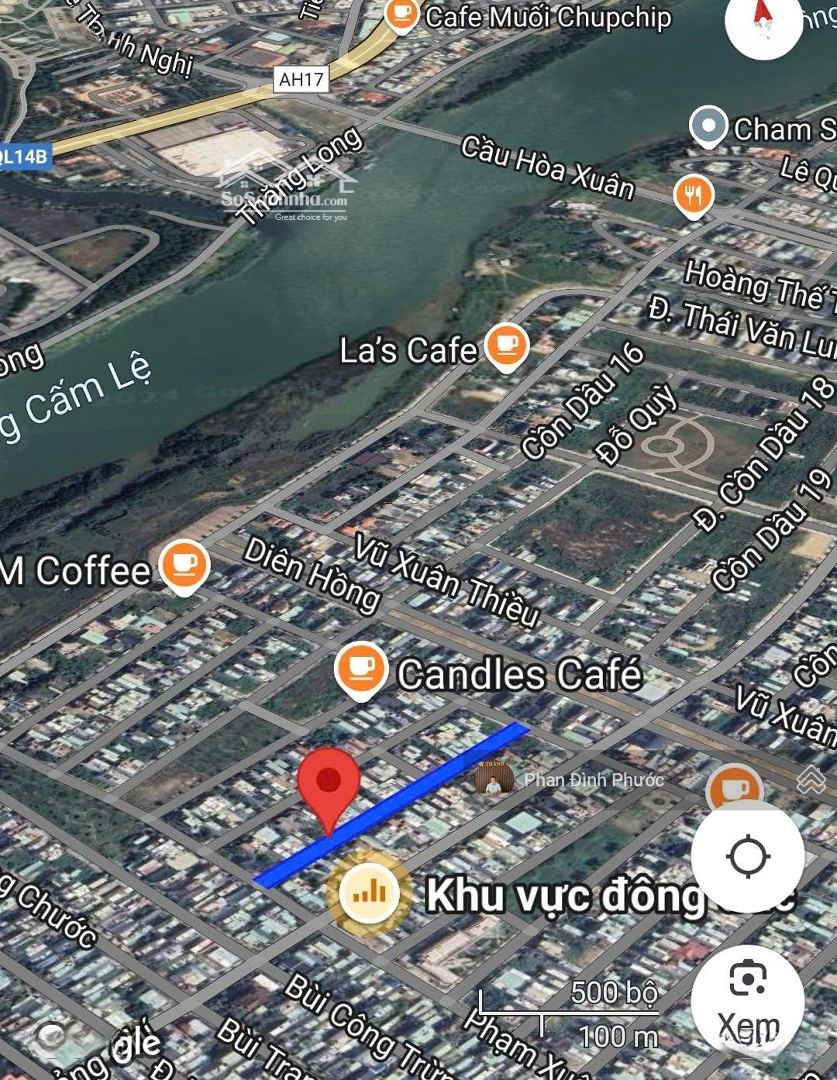
Task: Open the La's Cafe place marker
Action: tap(507, 345)
